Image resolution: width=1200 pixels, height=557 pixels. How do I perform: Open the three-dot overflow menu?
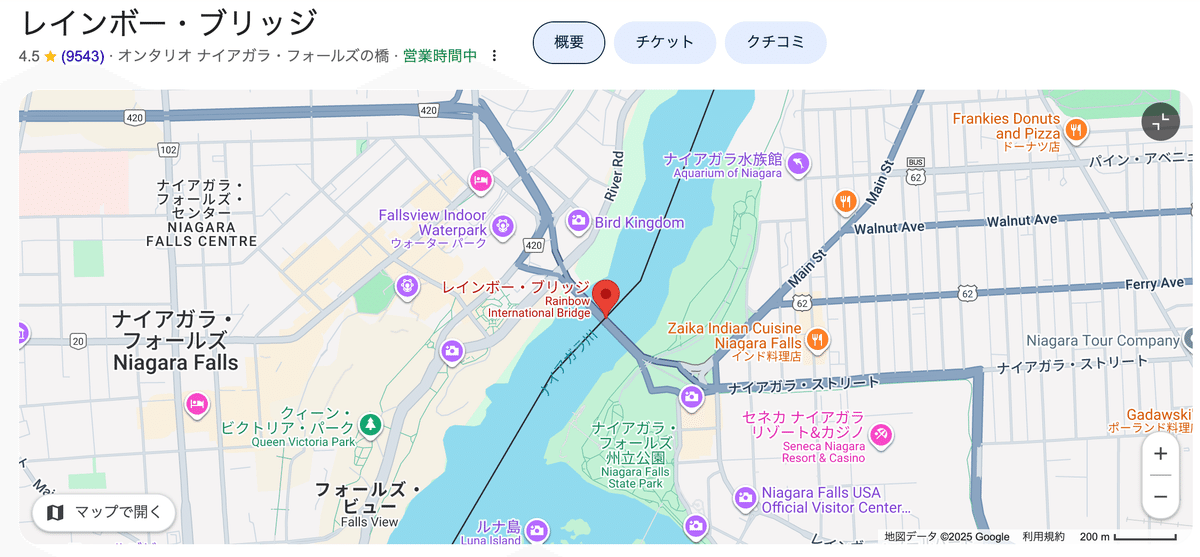pyautogui.click(x=494, y=56)
